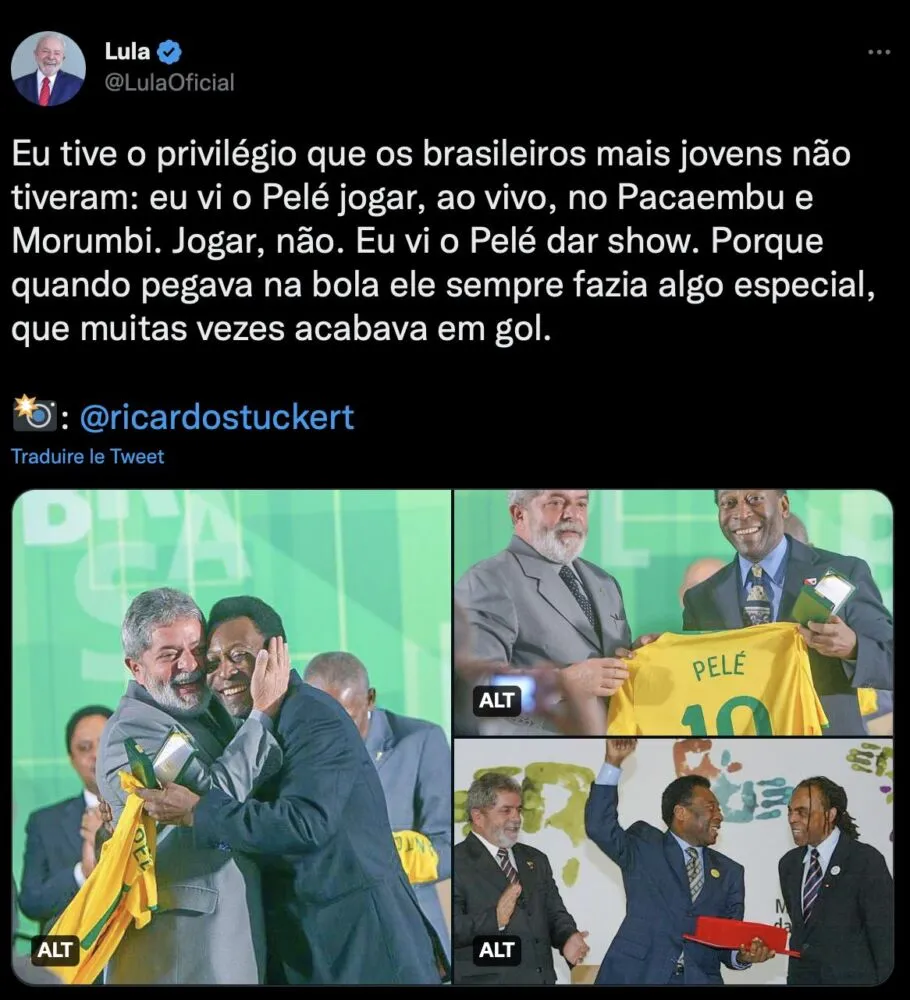Open Lula's profile picture
The height and width of the screenshot is (1000, 910).
[48, 68]
